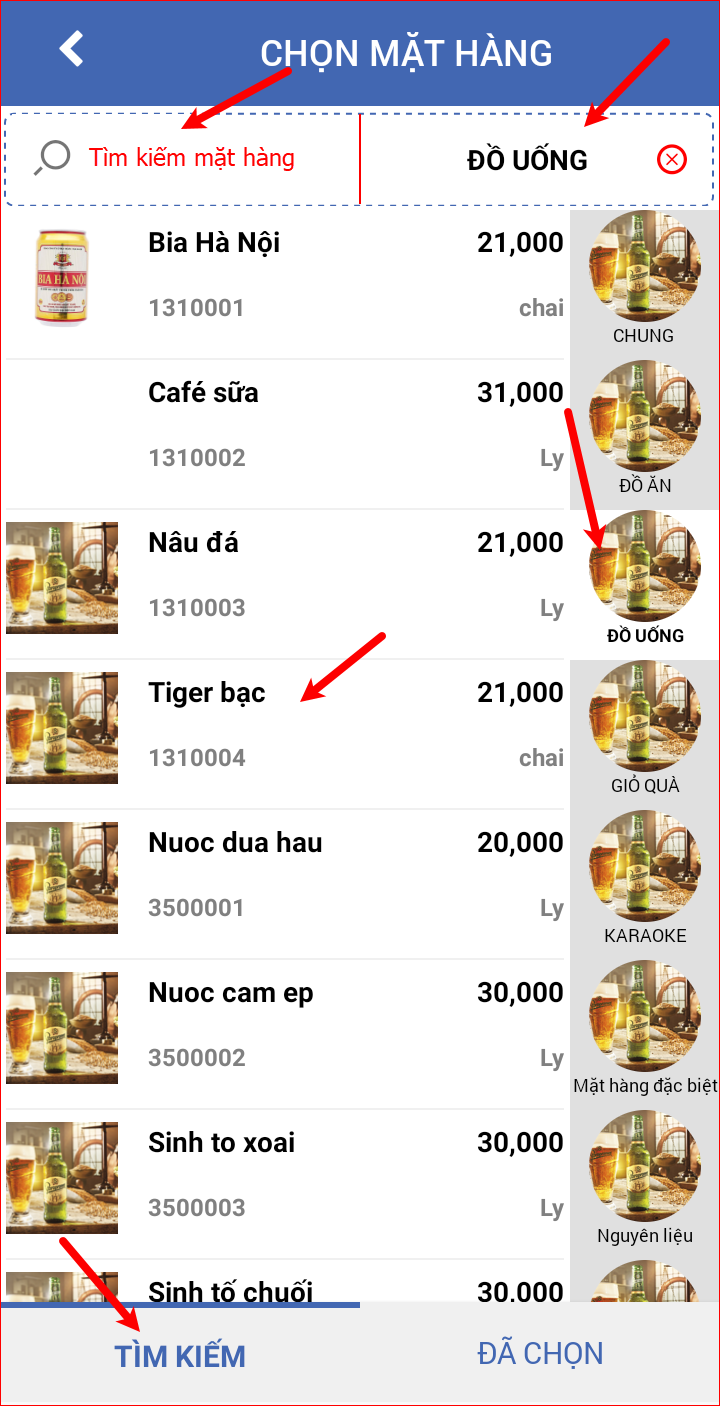Screen dimensions: 720x1406
Task: Open the CHUNG category
Action: click(x=644, y=278)
